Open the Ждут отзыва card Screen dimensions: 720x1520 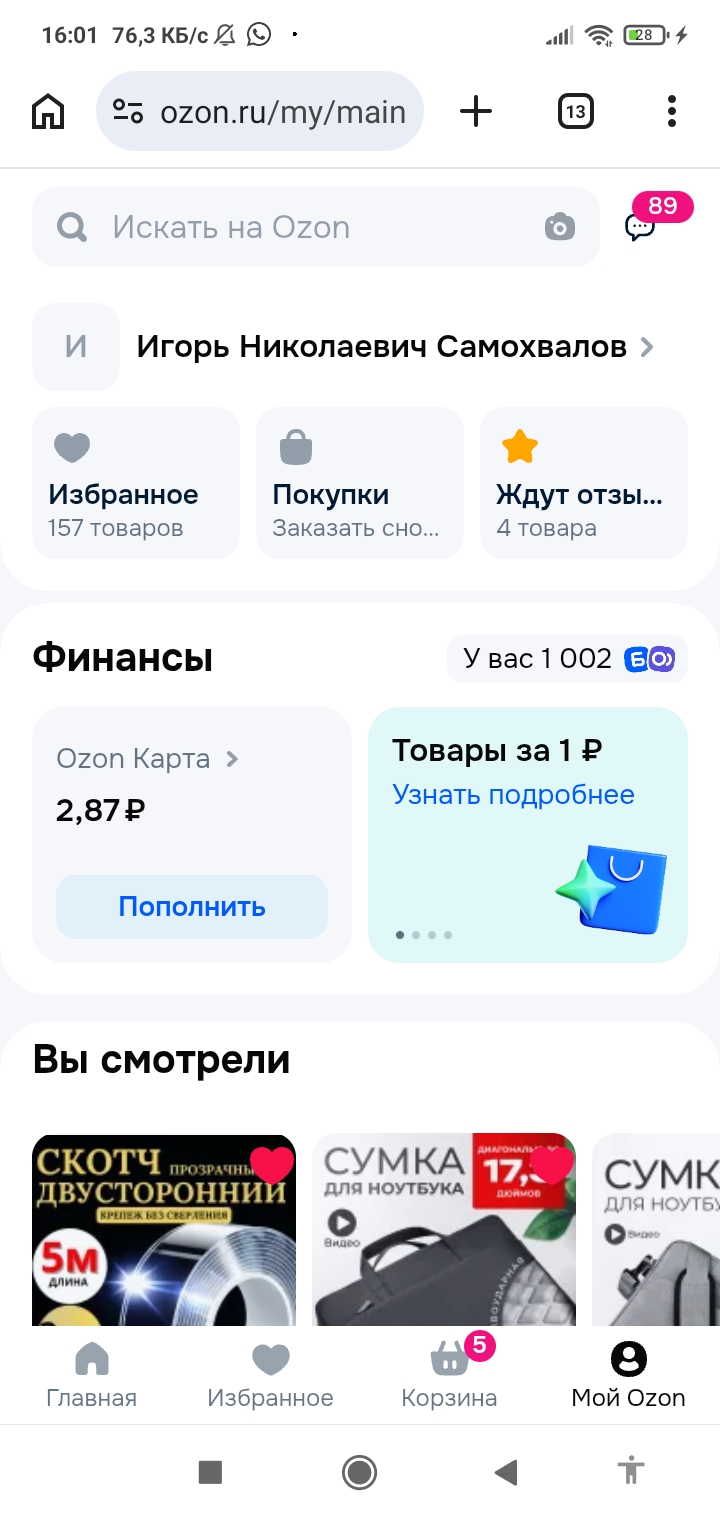(584, 483)
